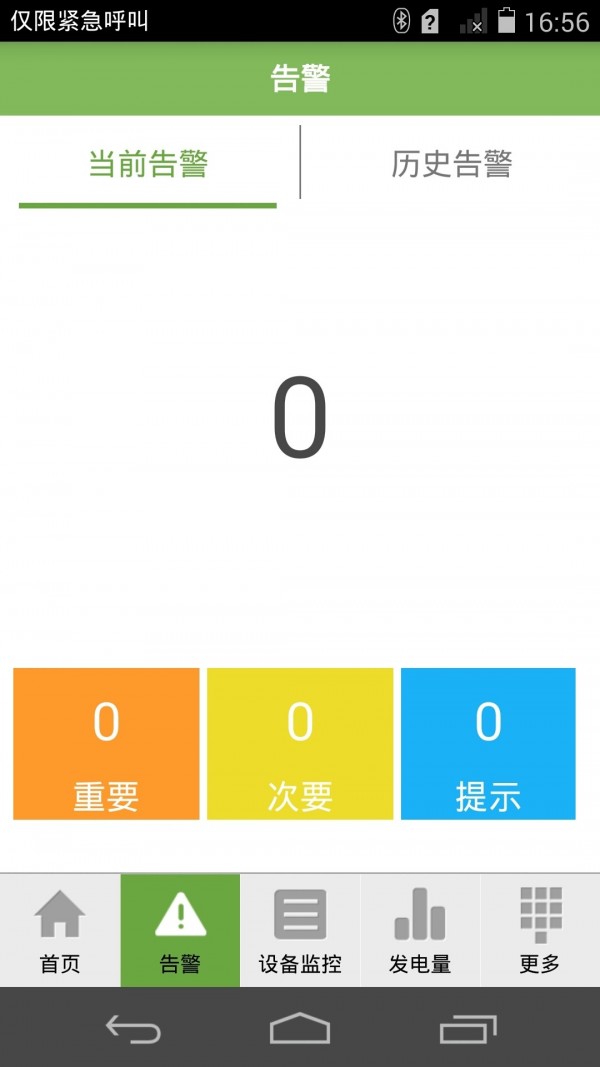The image size is (600, 1067).
Task: Open the orange 重要 alarm tile
Action: (x=106, y=744)
